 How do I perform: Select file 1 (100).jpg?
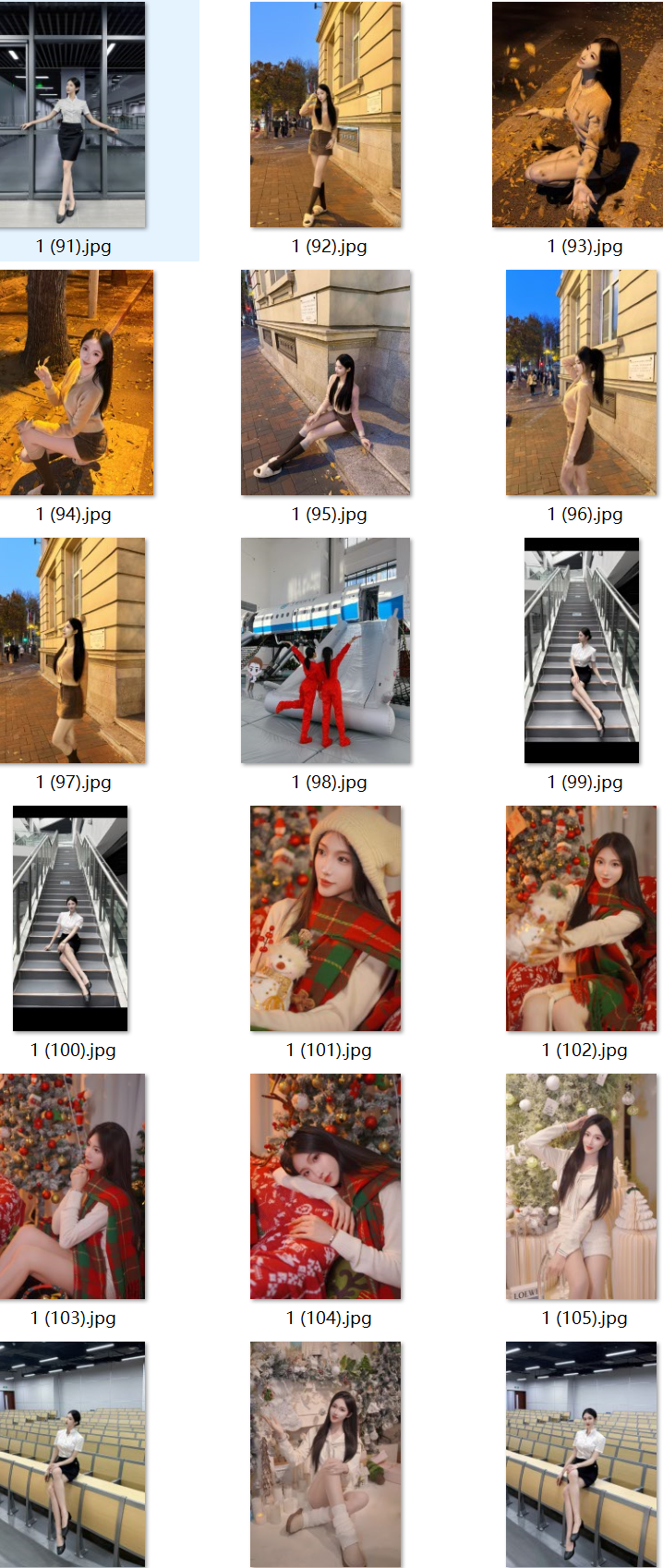point(70,918)
